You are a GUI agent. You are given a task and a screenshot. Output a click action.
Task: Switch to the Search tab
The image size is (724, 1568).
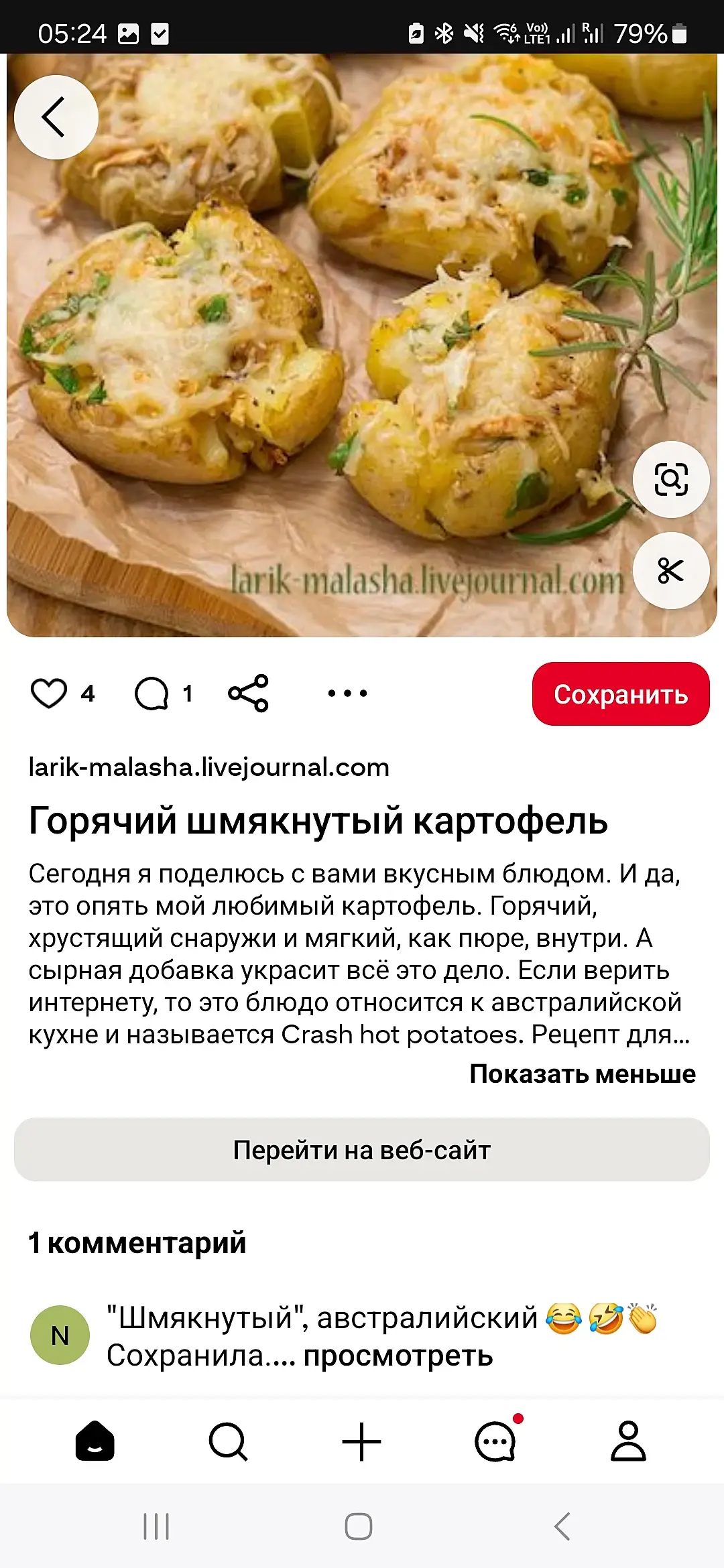[228, 1441]
